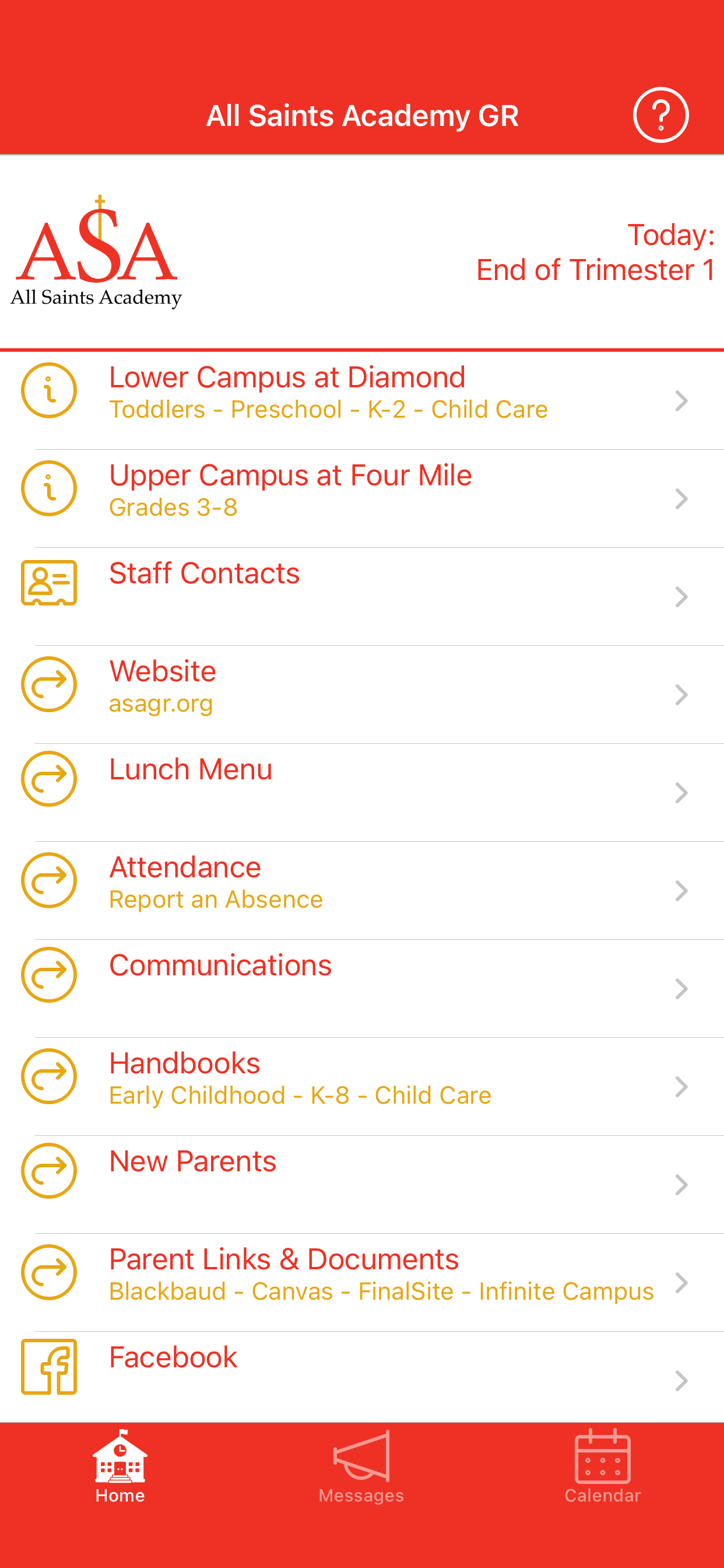The height and width of the screenshot is (1568, 724).
Task: Select New Parents
Action: pyautogui.click(x=362, y=1185)
